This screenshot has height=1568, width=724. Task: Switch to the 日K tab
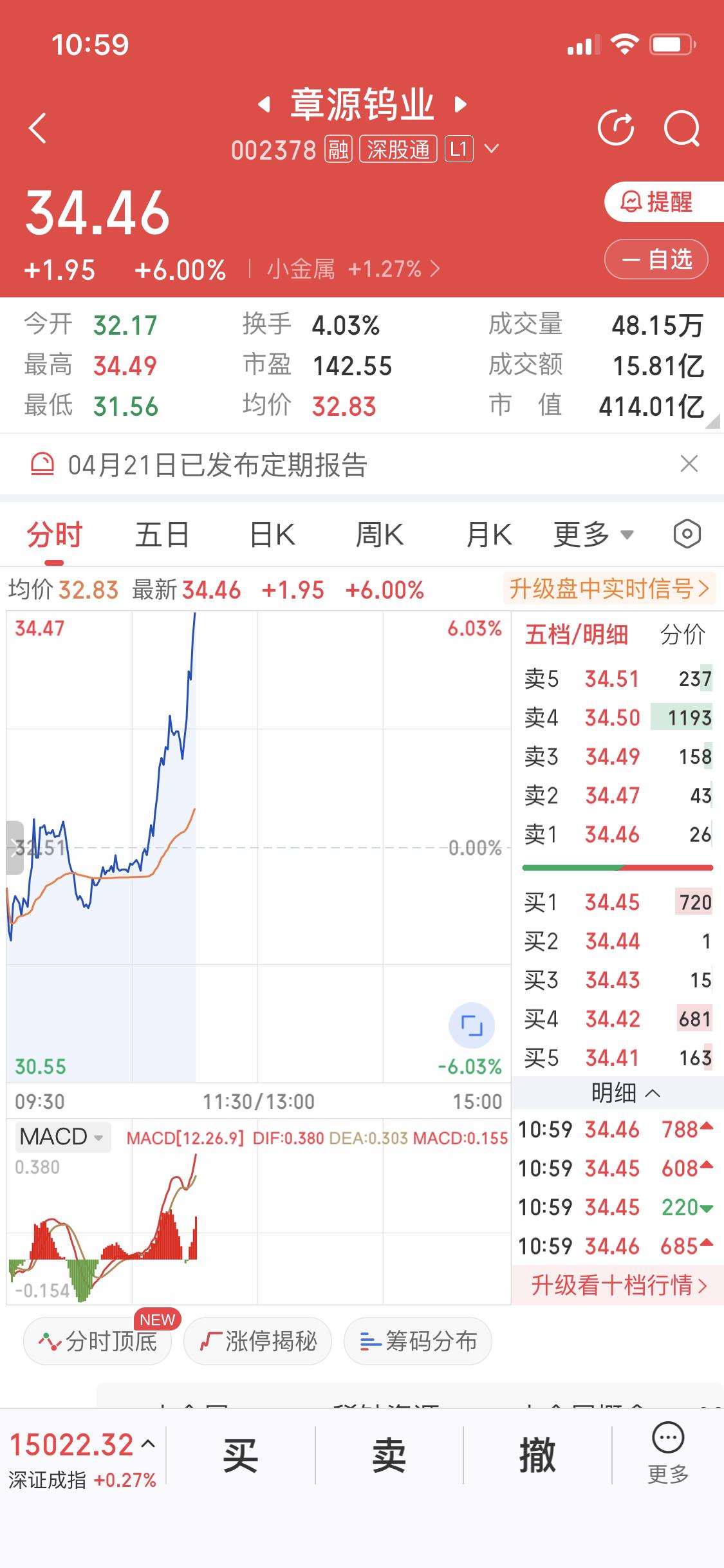pos(271,534)
